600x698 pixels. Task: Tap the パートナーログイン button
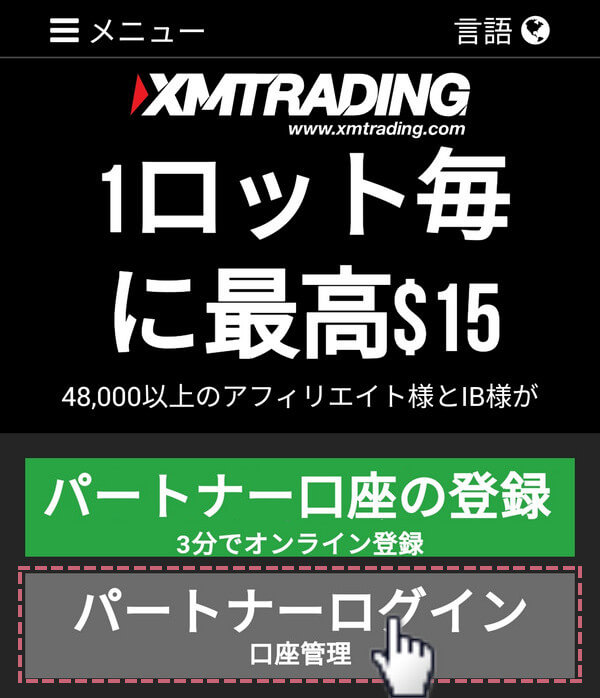[x=299, y=624]
